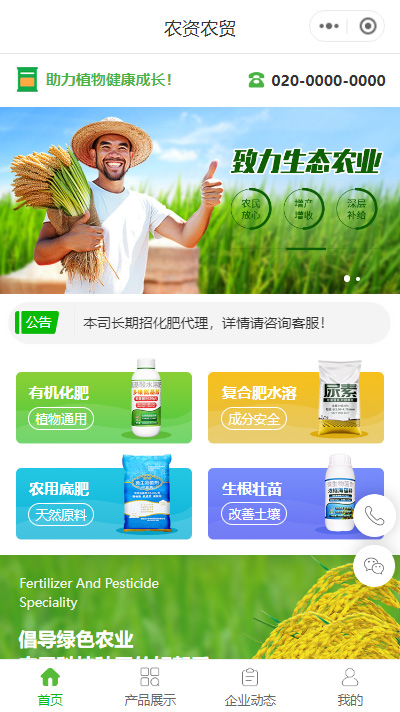This screenshot has height=712, width=400.
Task: Close the mini program via the circle icon
Action: [368, 26]
